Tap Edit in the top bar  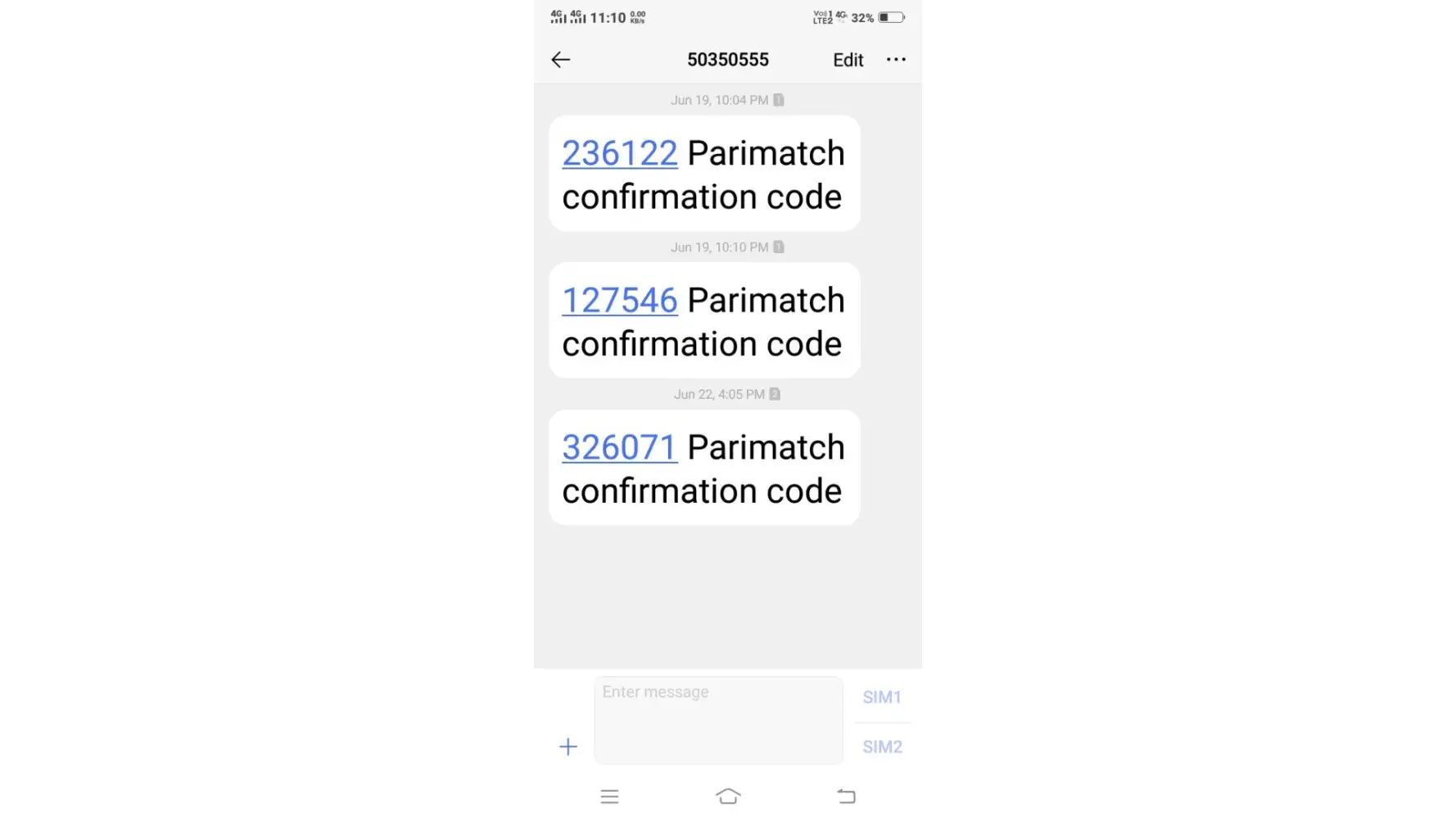click(x=848, y=60)
